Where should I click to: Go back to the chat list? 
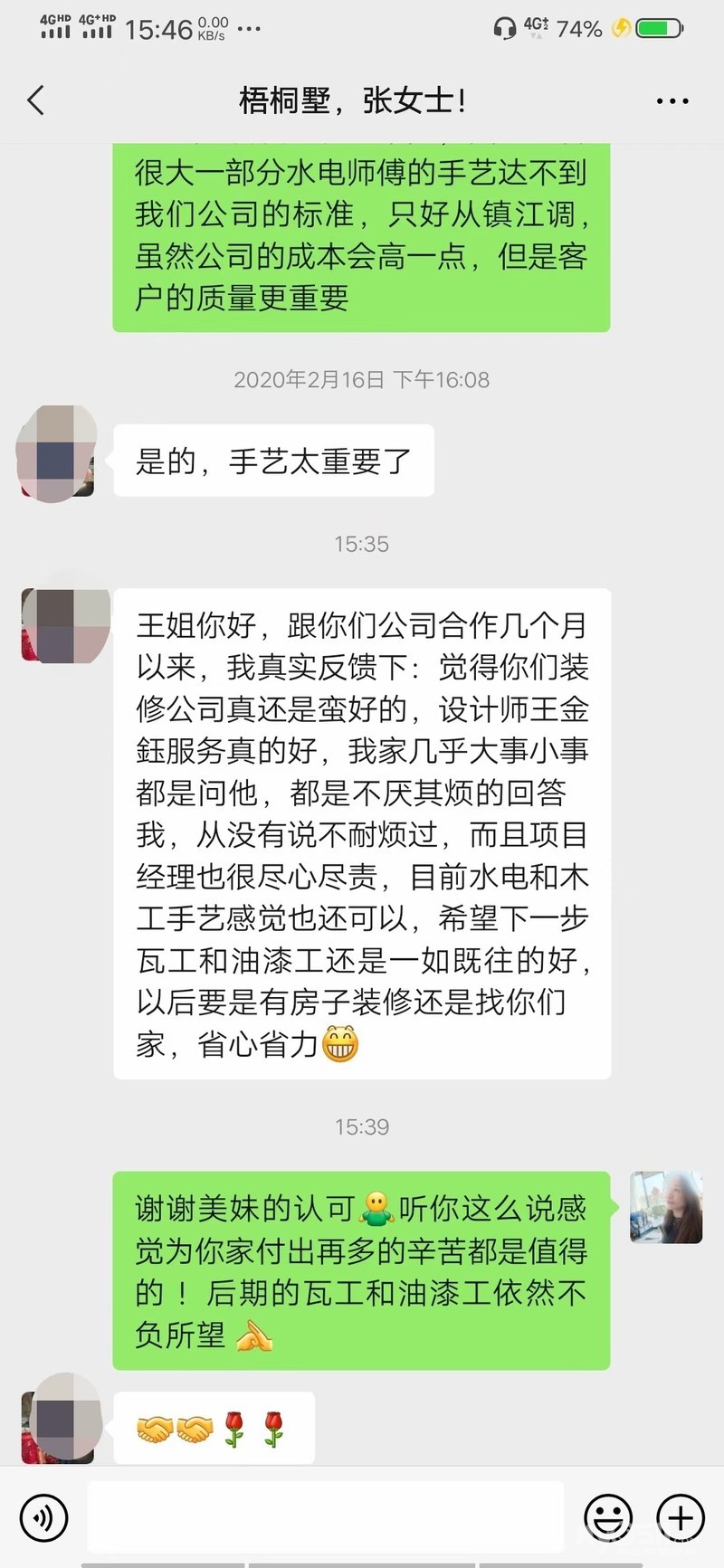click(x=36, y=100)
